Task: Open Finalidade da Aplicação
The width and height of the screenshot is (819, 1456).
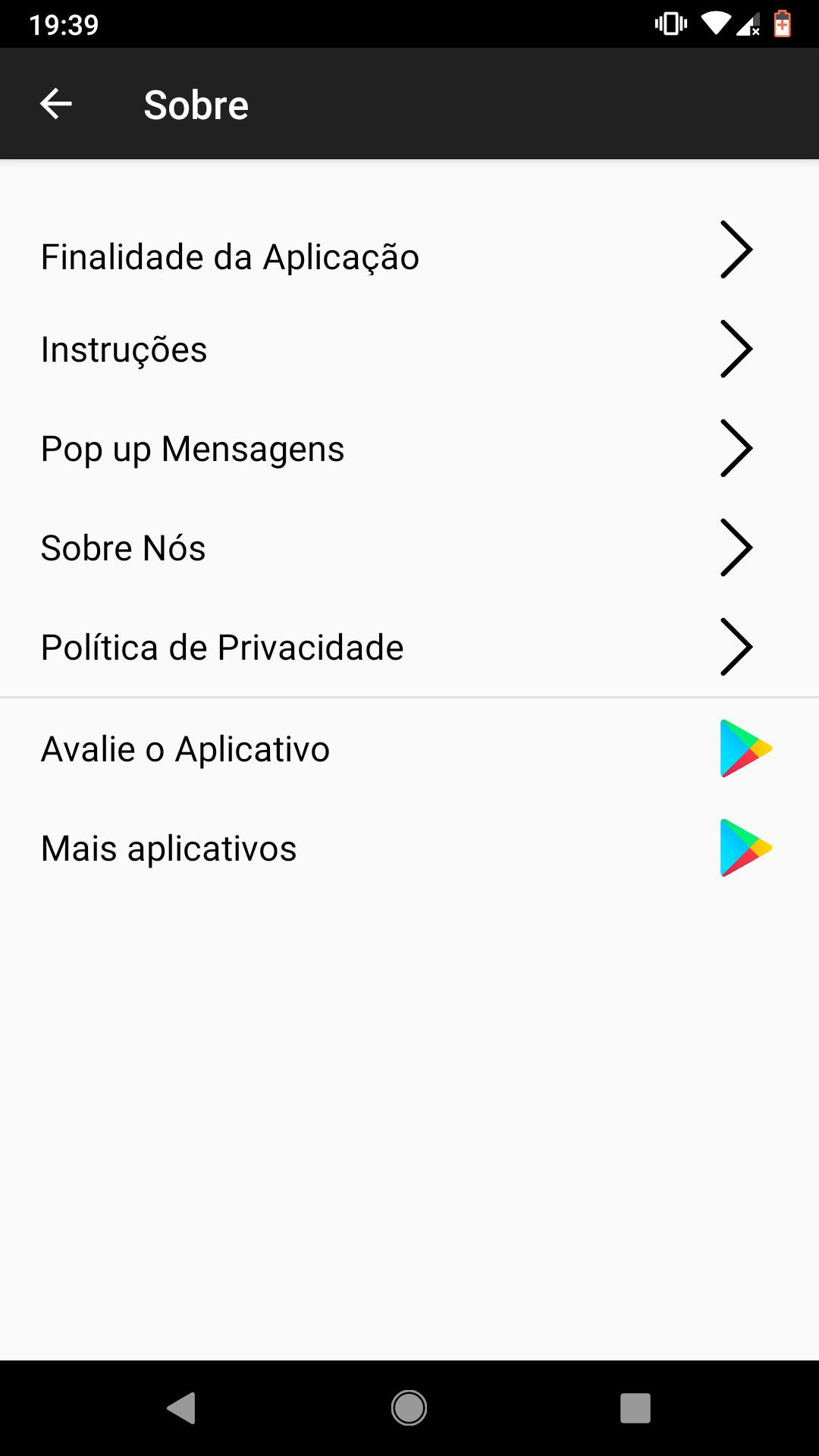Action: coord(409,250)
